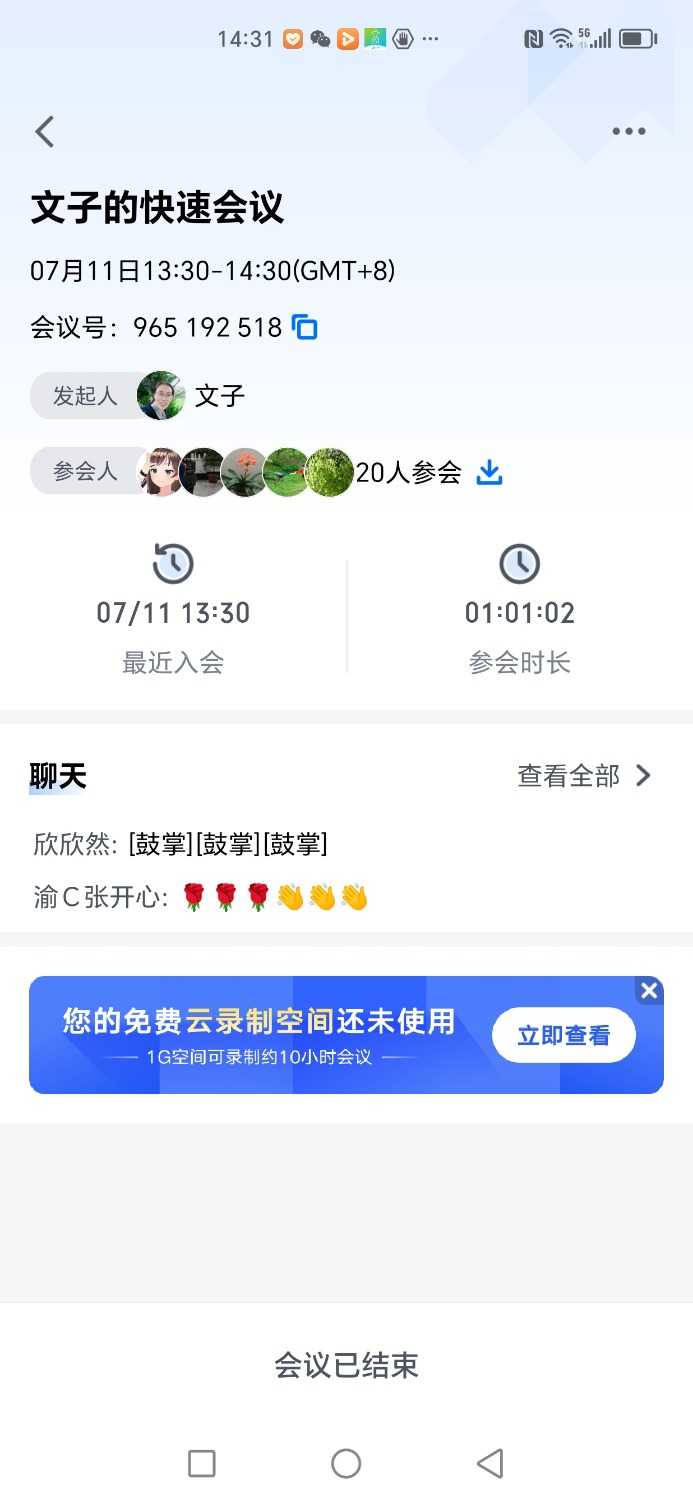Viewport: 693px width, 1500px height.
Task: Dismiss the cloud recording space banner
Action: [649, 990]
